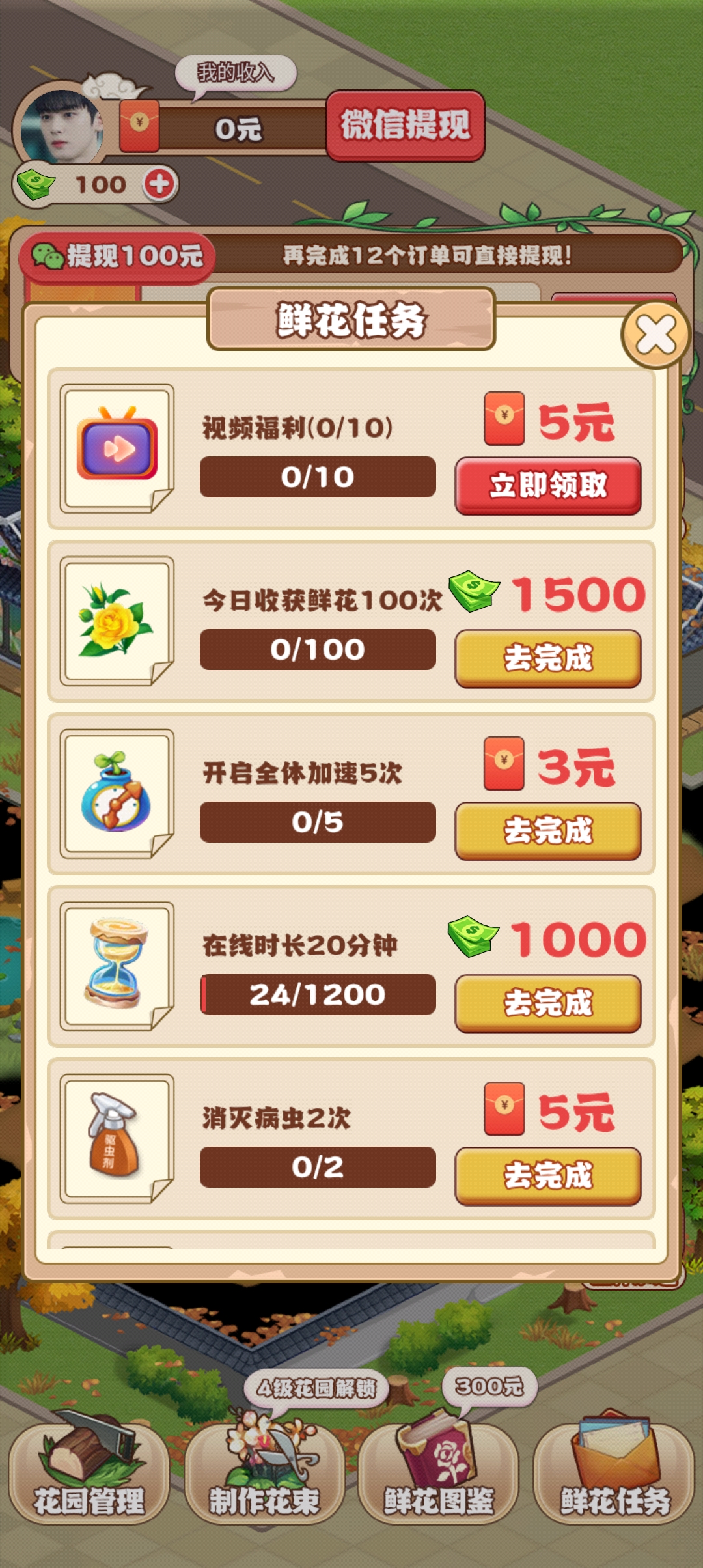Open 鲜花图鉴 in the bottom menu
This screenshot has width=703, height=1568.
[x=439, y=1473]
